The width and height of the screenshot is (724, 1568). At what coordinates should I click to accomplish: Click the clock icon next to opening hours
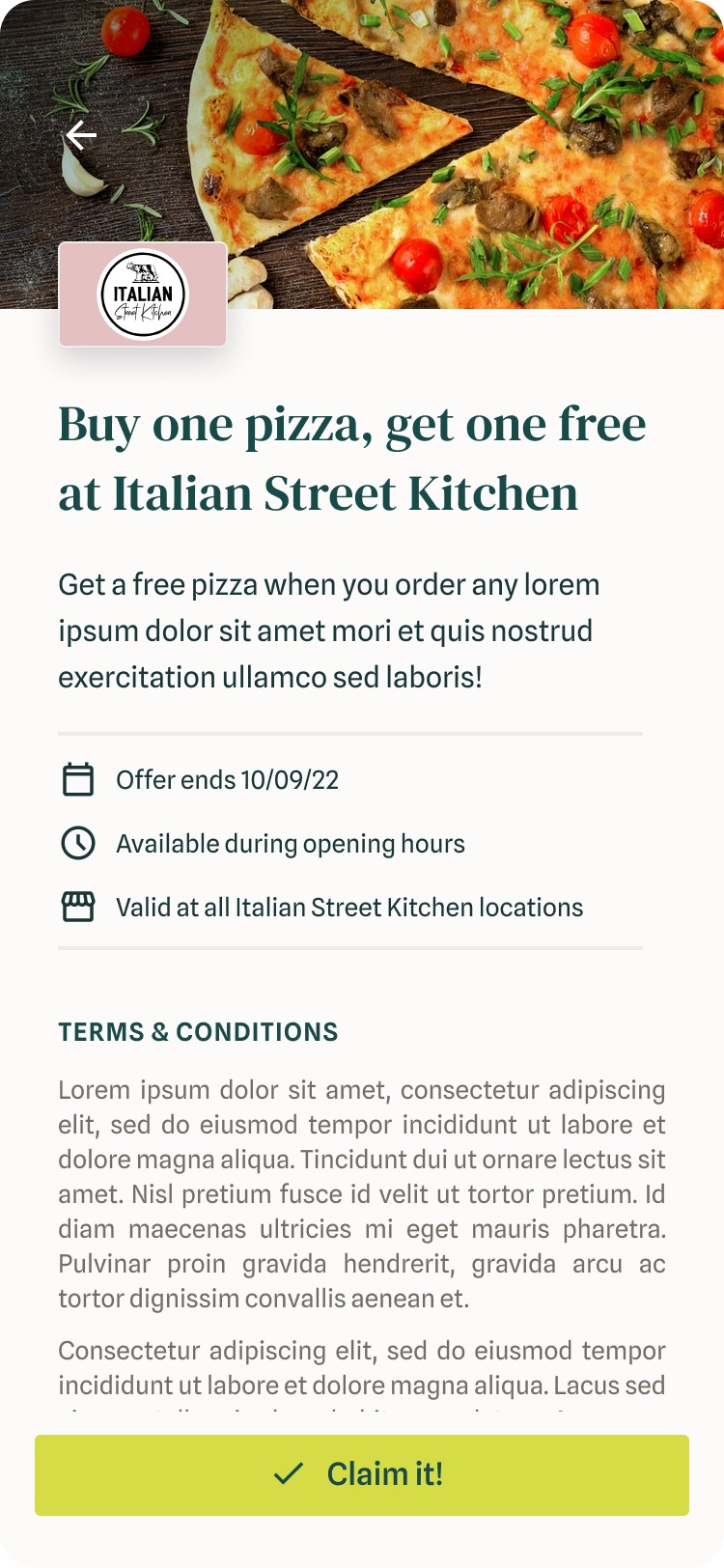coord(79,843)
